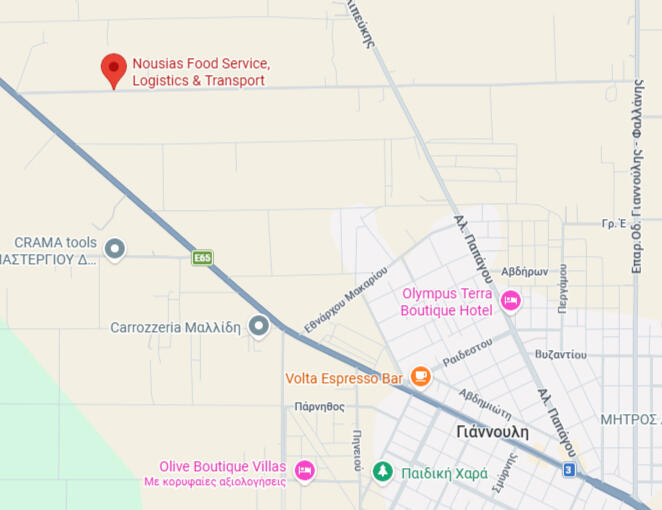The height and width of the screenshot is (510, 662).
Task: Open CRAMA tools place marker
Action: [115, 249]
